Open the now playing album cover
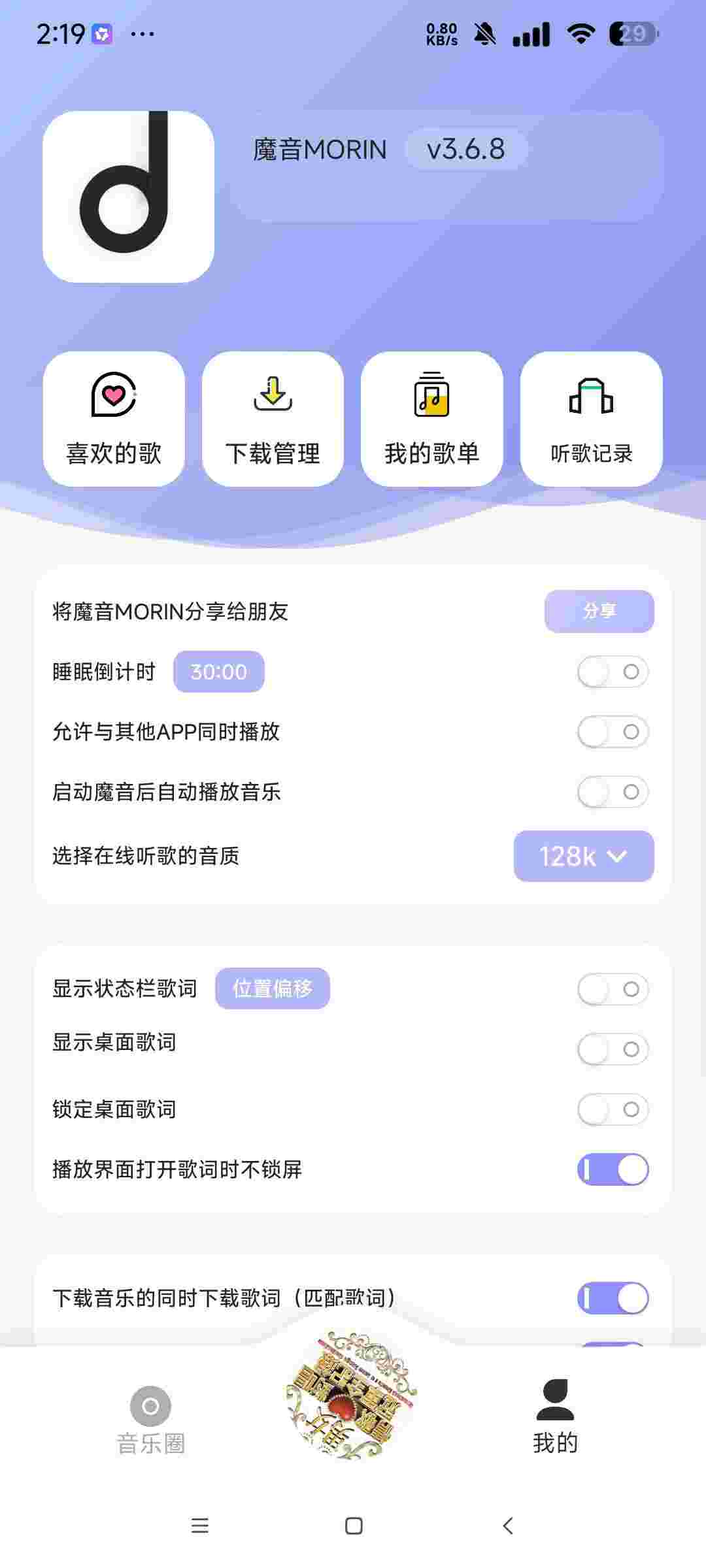 352,1395
